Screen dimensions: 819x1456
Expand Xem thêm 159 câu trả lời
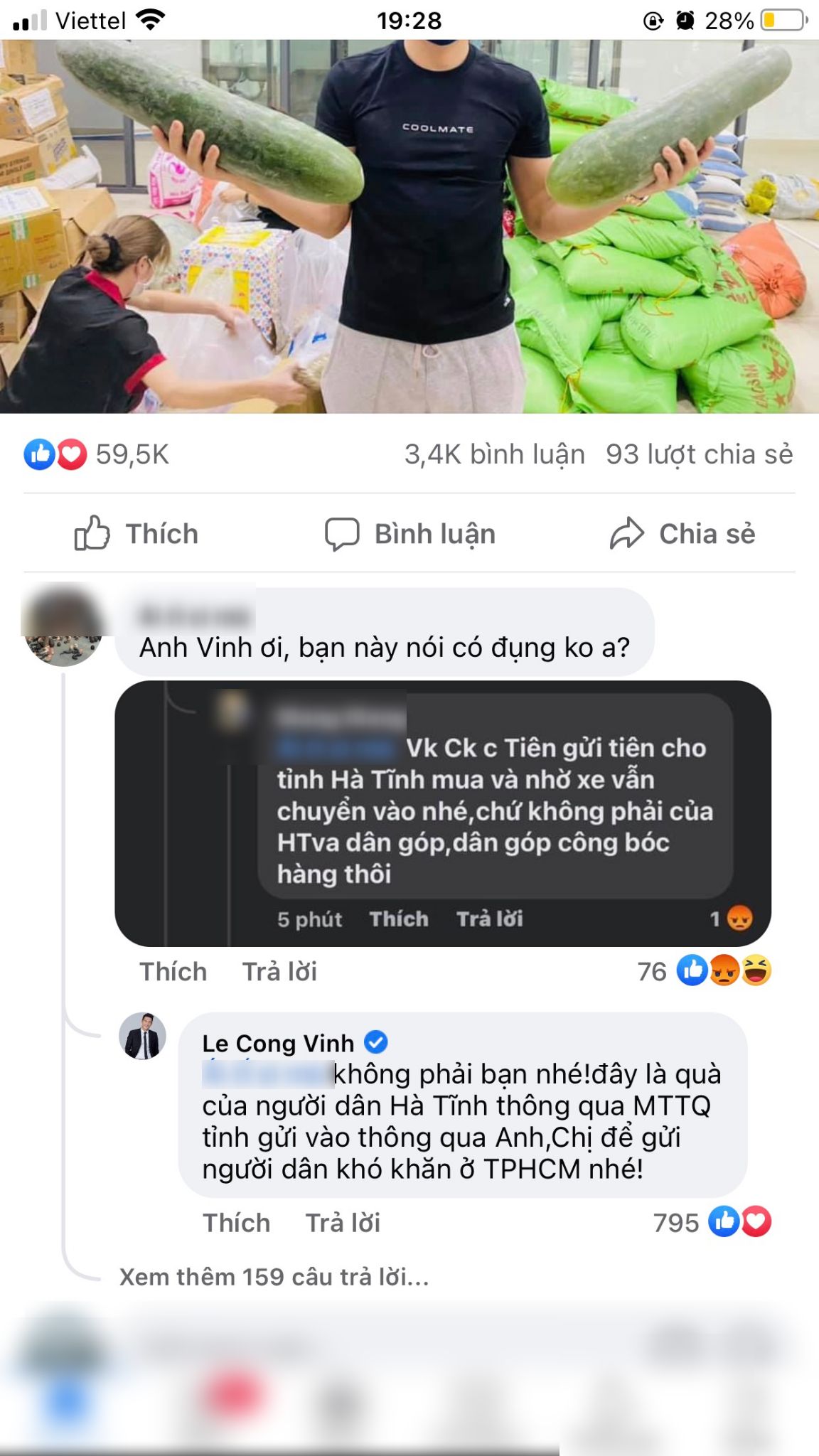pos(274,1277)
